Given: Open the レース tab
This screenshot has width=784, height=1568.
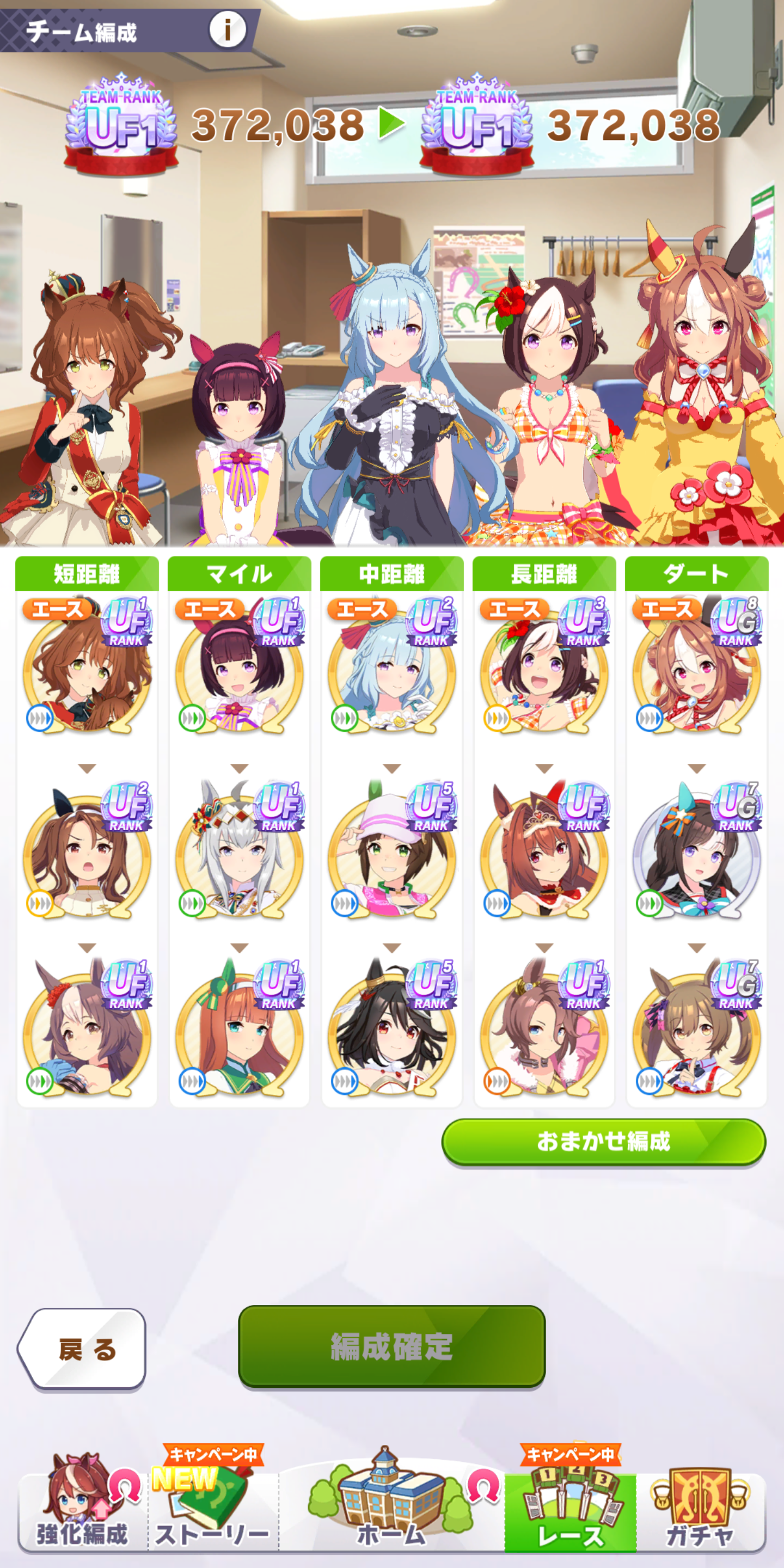Looking at the screenshot, I should click(571, 1503).
